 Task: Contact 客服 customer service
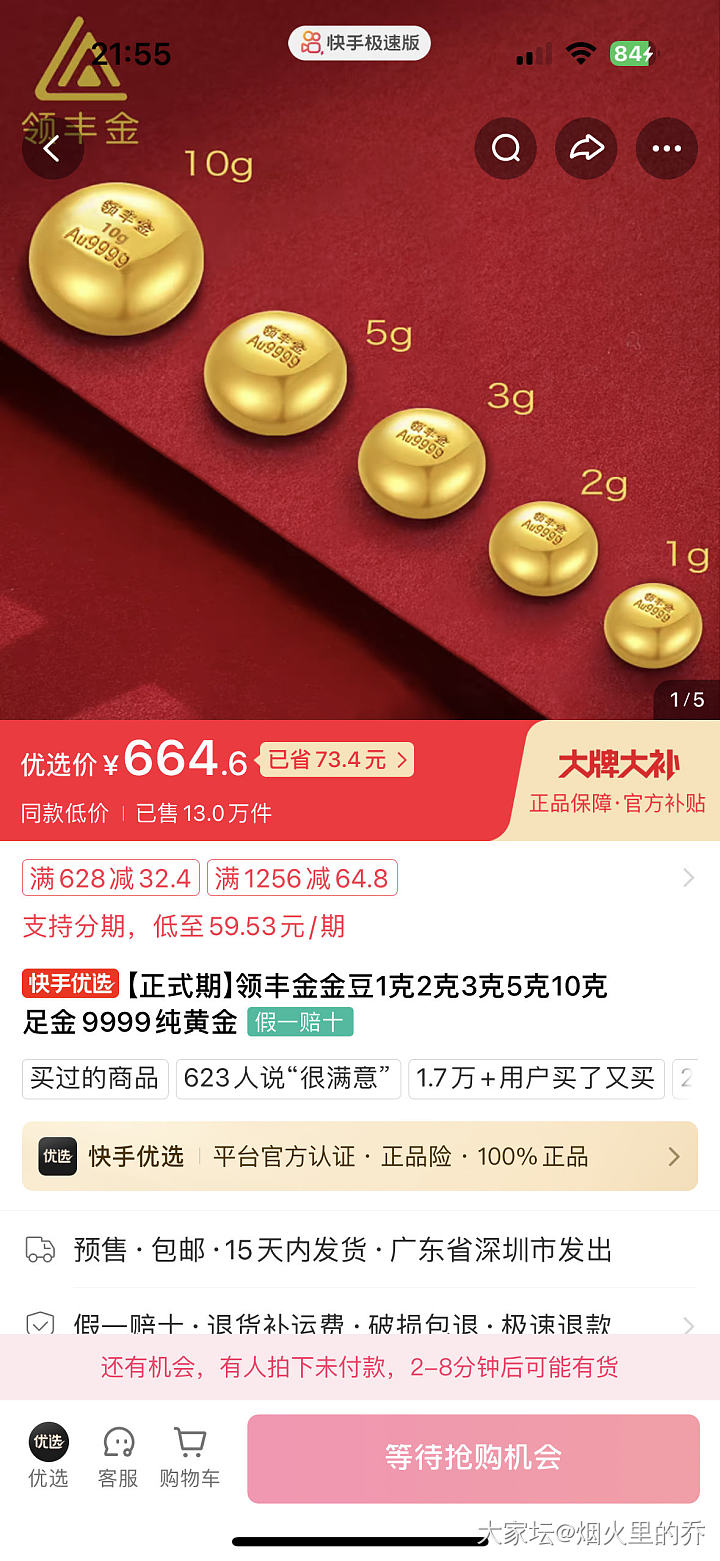(118, 1456)
